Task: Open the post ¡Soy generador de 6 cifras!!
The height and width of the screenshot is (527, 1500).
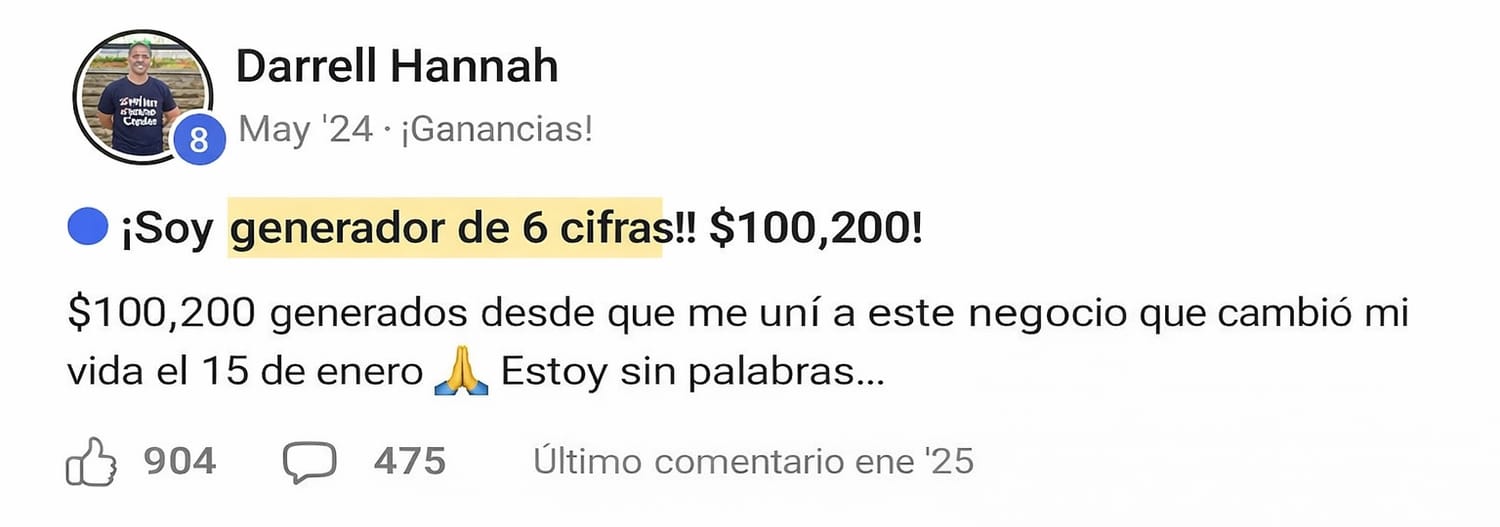Action: (x=520, y=231)
